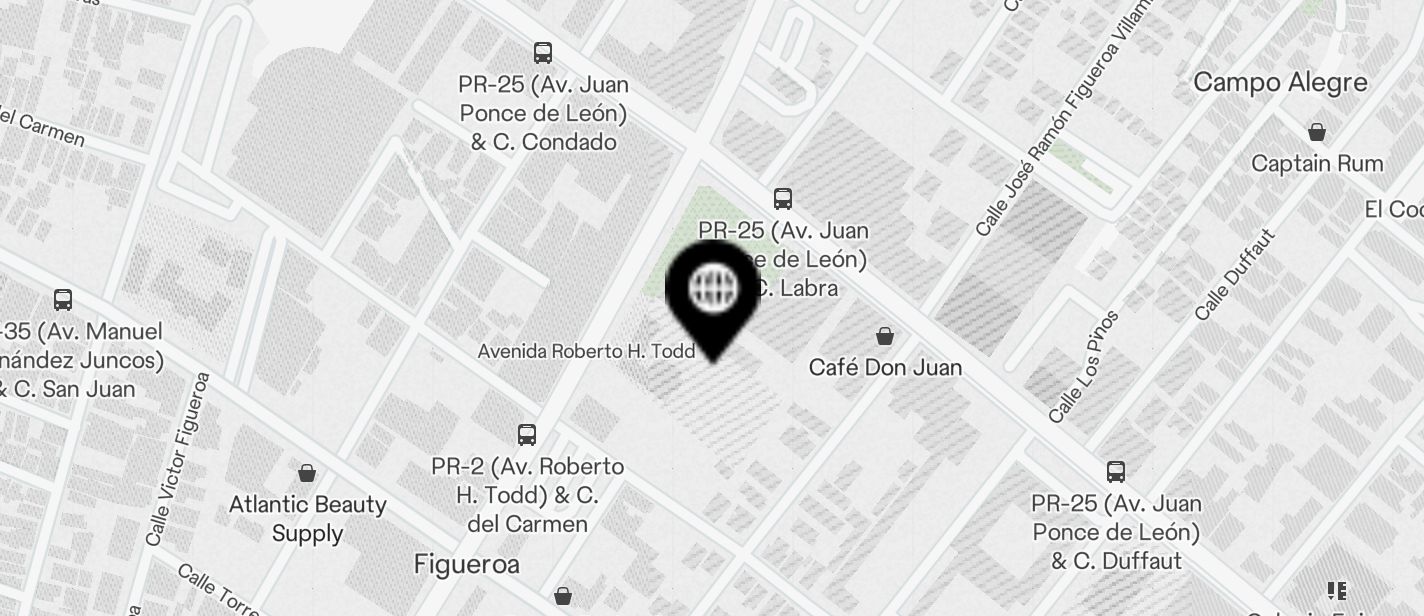This screenshot has width=1424, height=616.
Task: Open the bus stop at C. San Juan
Action: coord(63,300)
